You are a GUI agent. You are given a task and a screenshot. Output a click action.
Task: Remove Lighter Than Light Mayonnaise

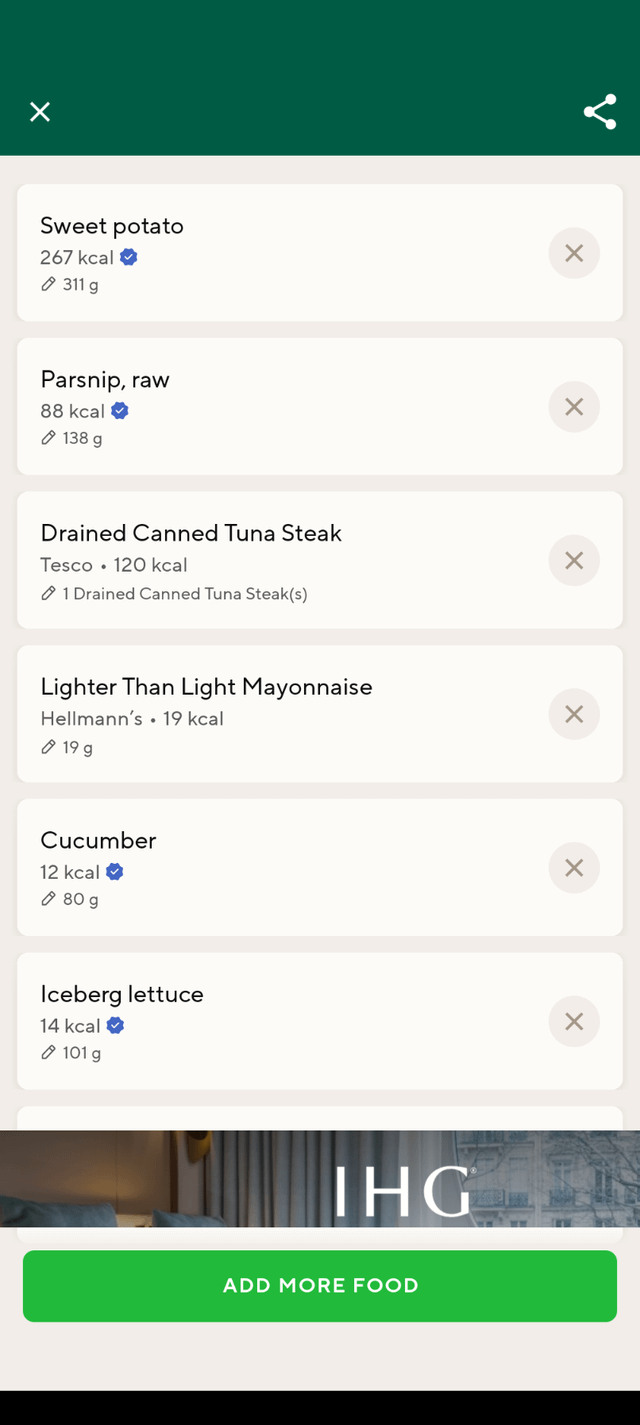coord(574,714)
